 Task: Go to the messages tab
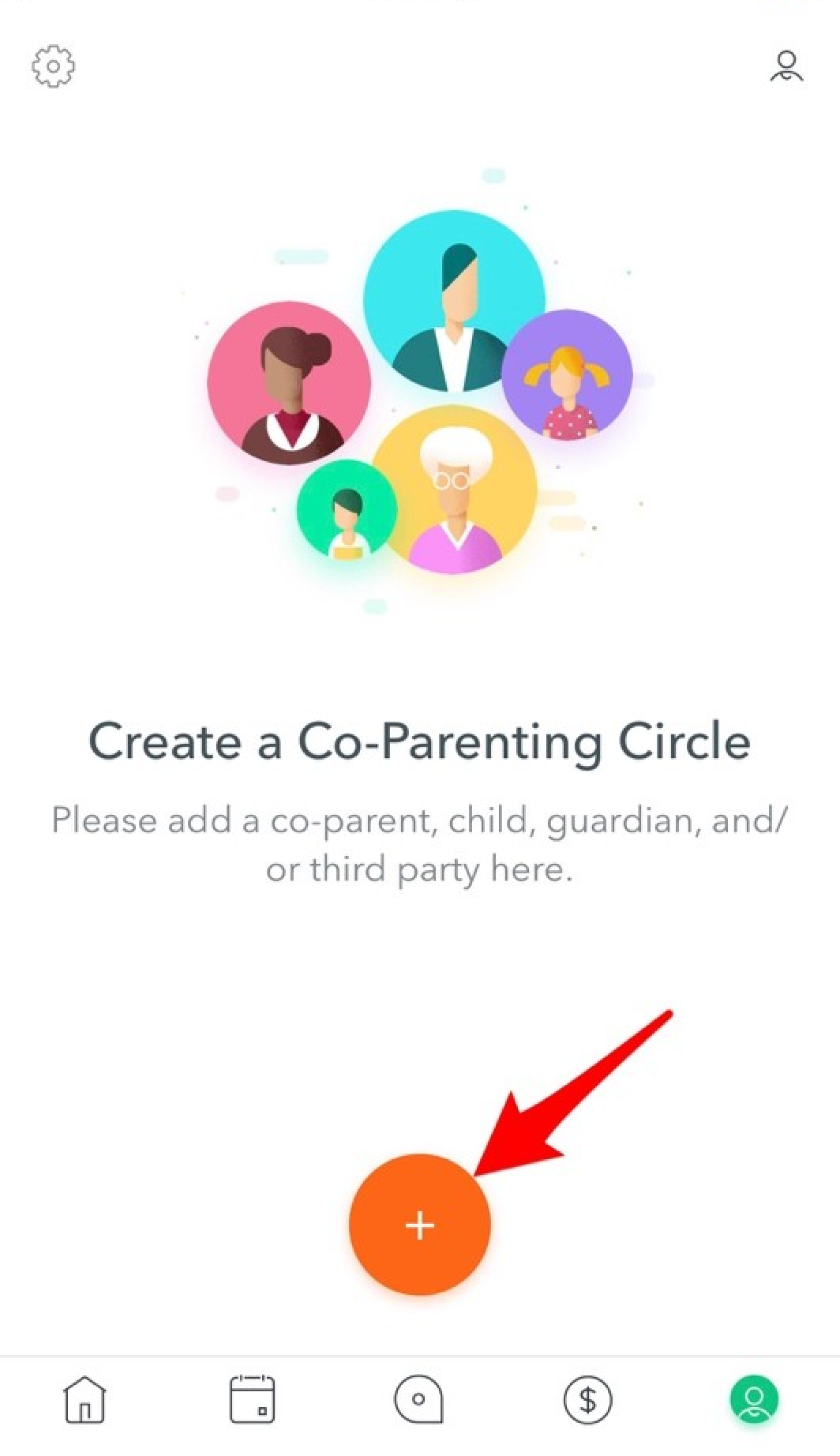pos(418,1399)
